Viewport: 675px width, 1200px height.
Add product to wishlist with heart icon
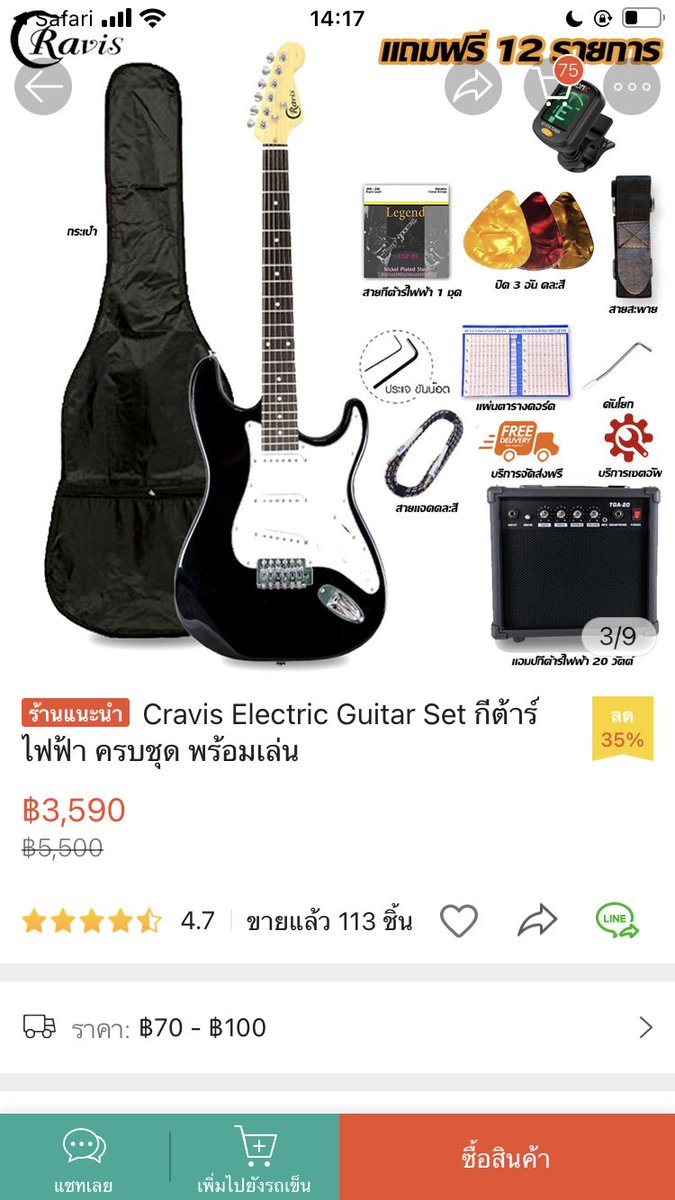coord(459,921)
